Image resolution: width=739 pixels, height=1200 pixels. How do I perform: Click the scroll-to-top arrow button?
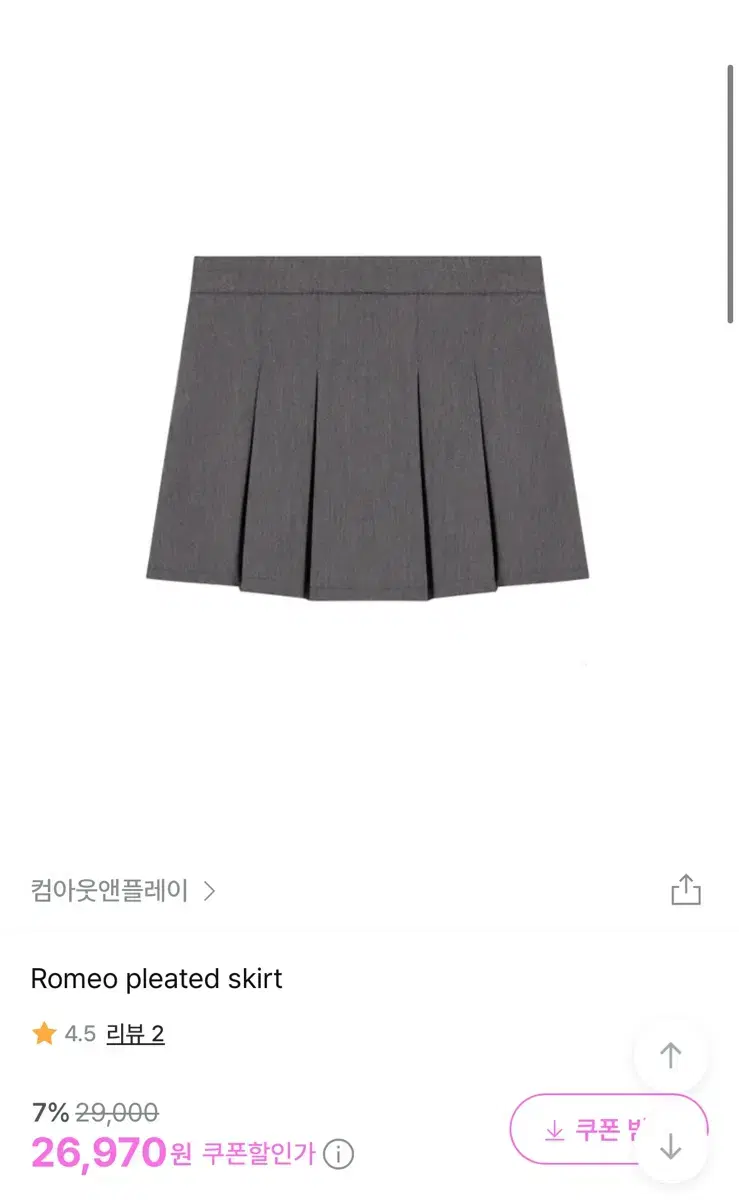670,1055
